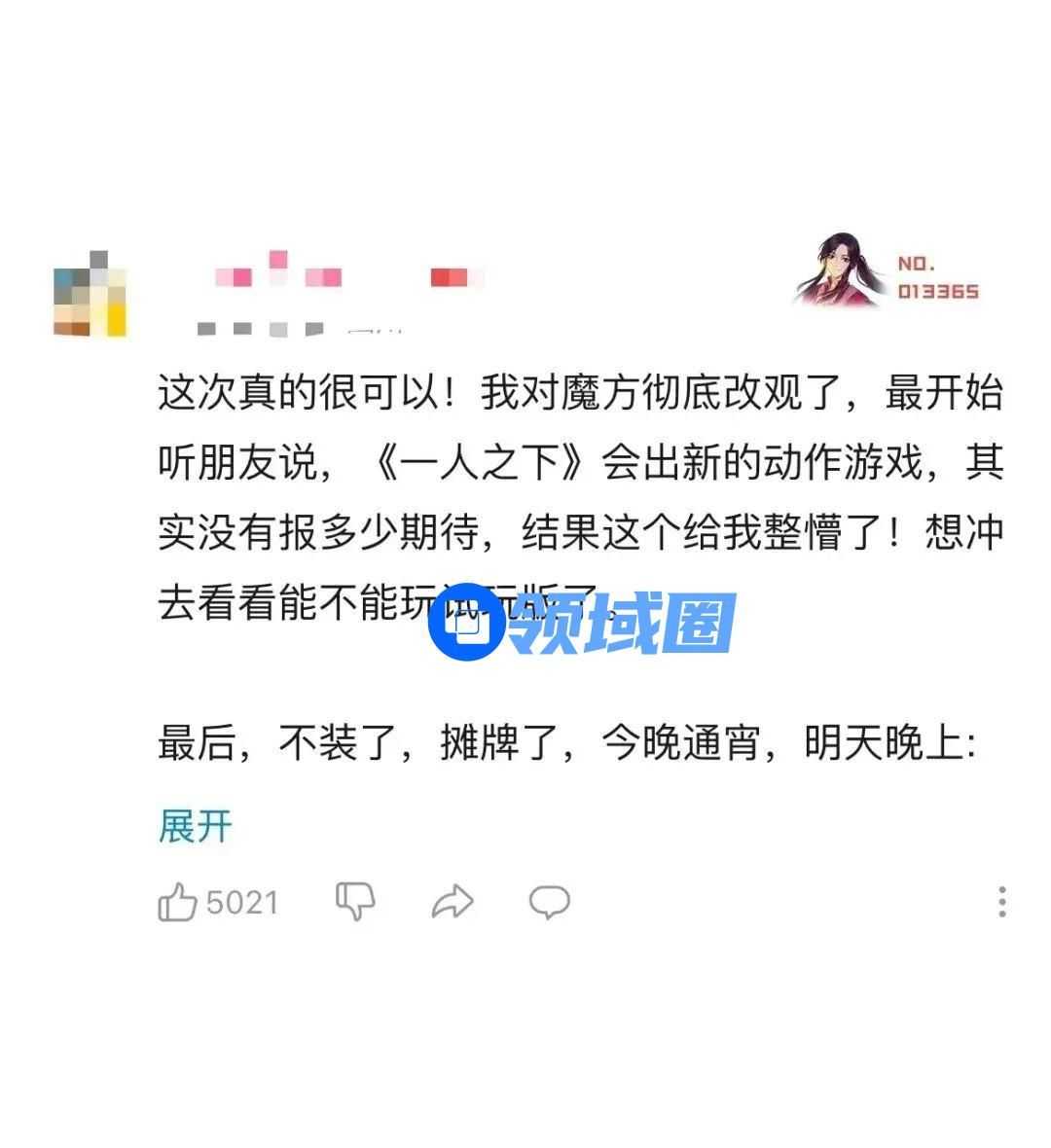Screen dimensions: 1051x1148
Task: Open the commenter's pixelated profile avatar
Action: 90,294
